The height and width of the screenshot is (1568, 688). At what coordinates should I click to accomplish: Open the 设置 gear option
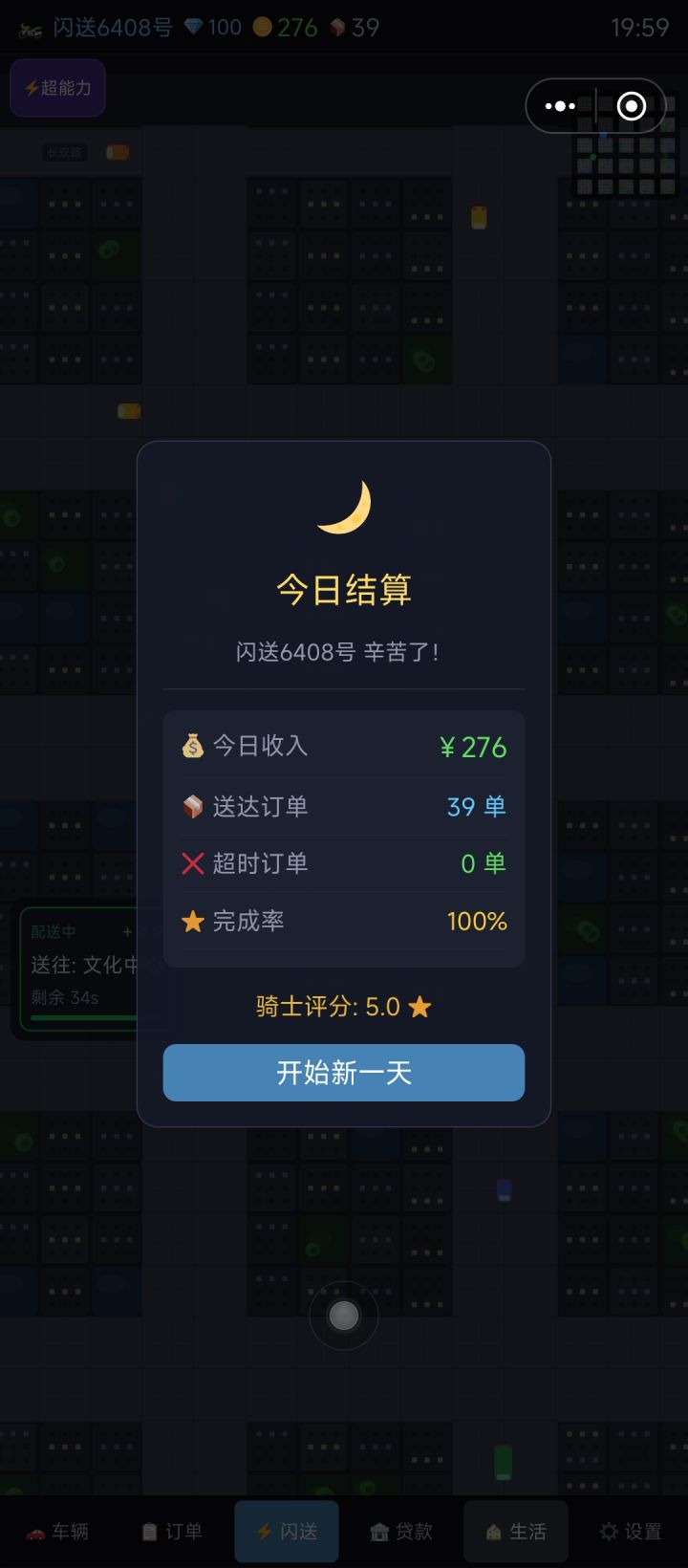(629, 1531)
